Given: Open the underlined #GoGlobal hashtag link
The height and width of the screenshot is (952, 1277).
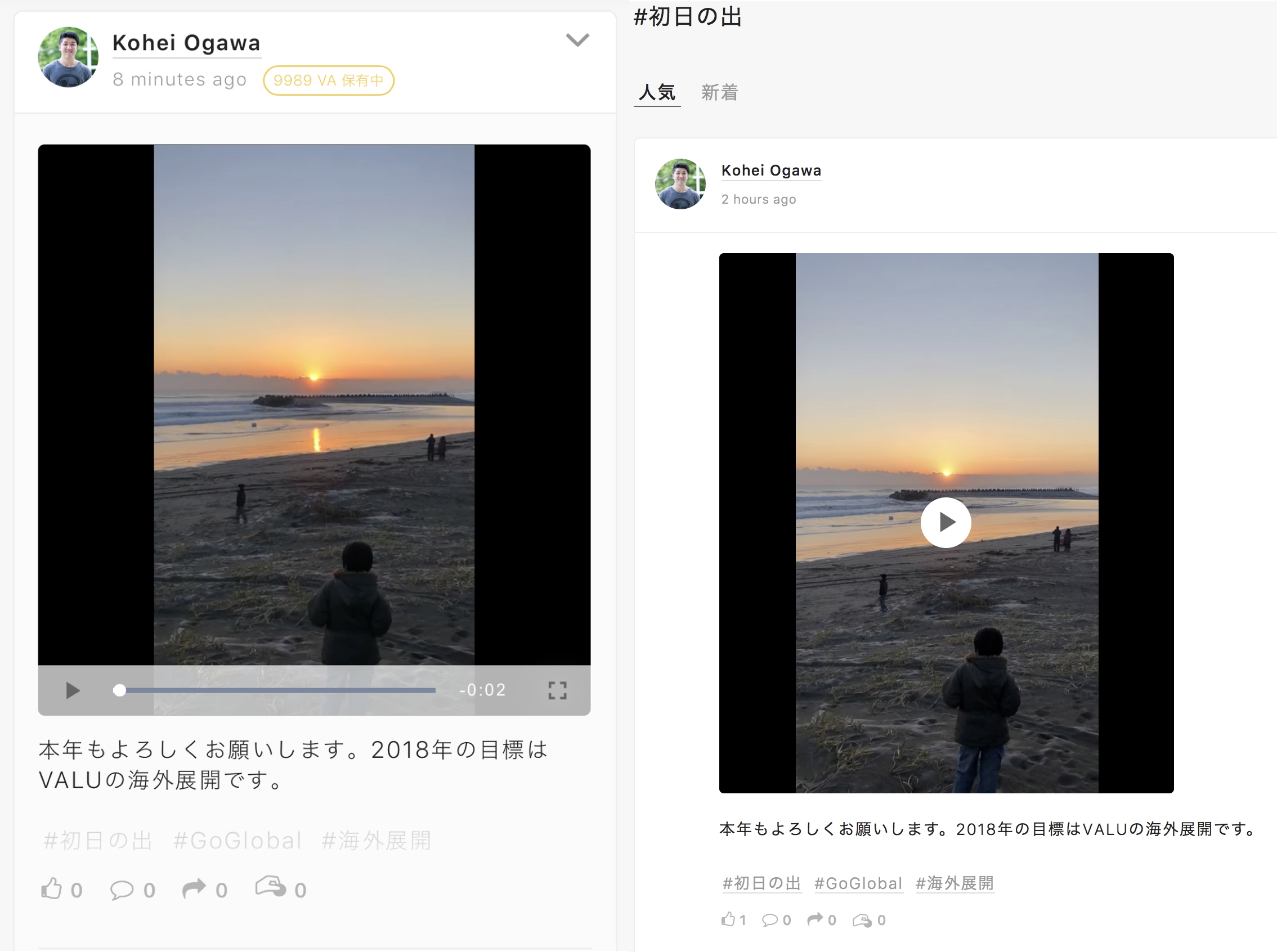Looking at the screenshot, I should point(858,883).
